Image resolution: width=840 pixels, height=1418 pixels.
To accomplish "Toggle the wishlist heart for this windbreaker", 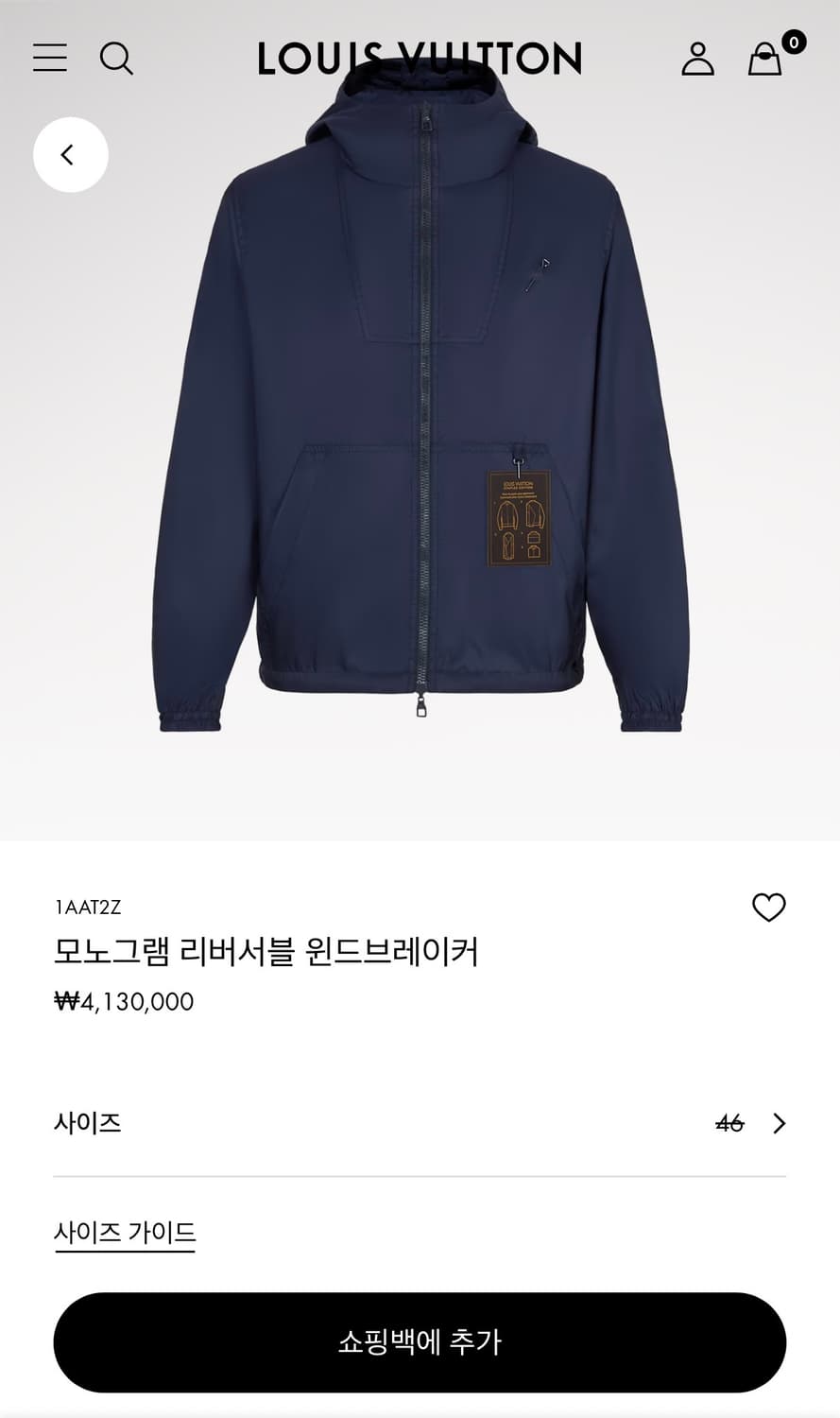I will click(770, 907).
